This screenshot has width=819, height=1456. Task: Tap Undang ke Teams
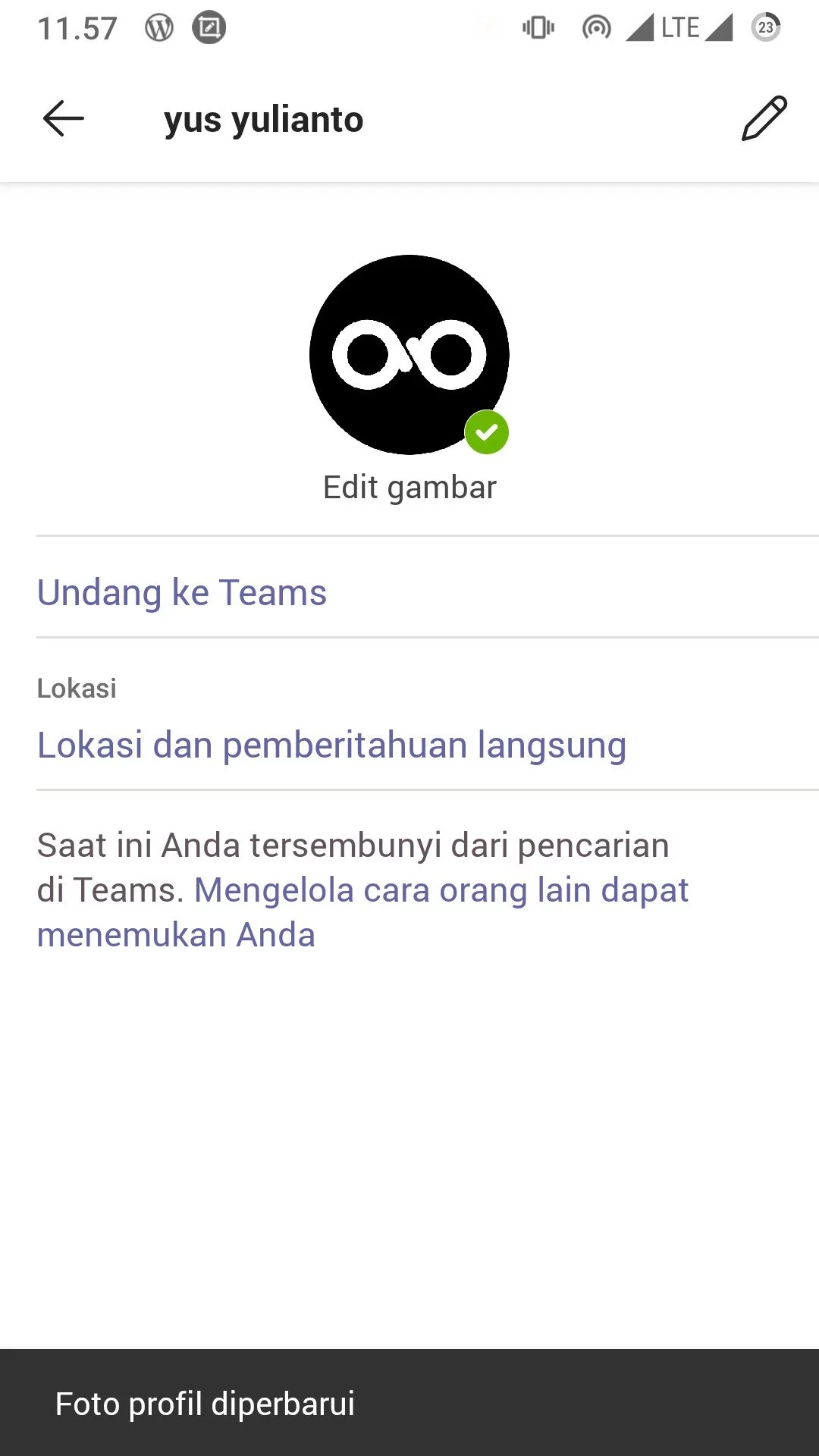tap(182, 592)
